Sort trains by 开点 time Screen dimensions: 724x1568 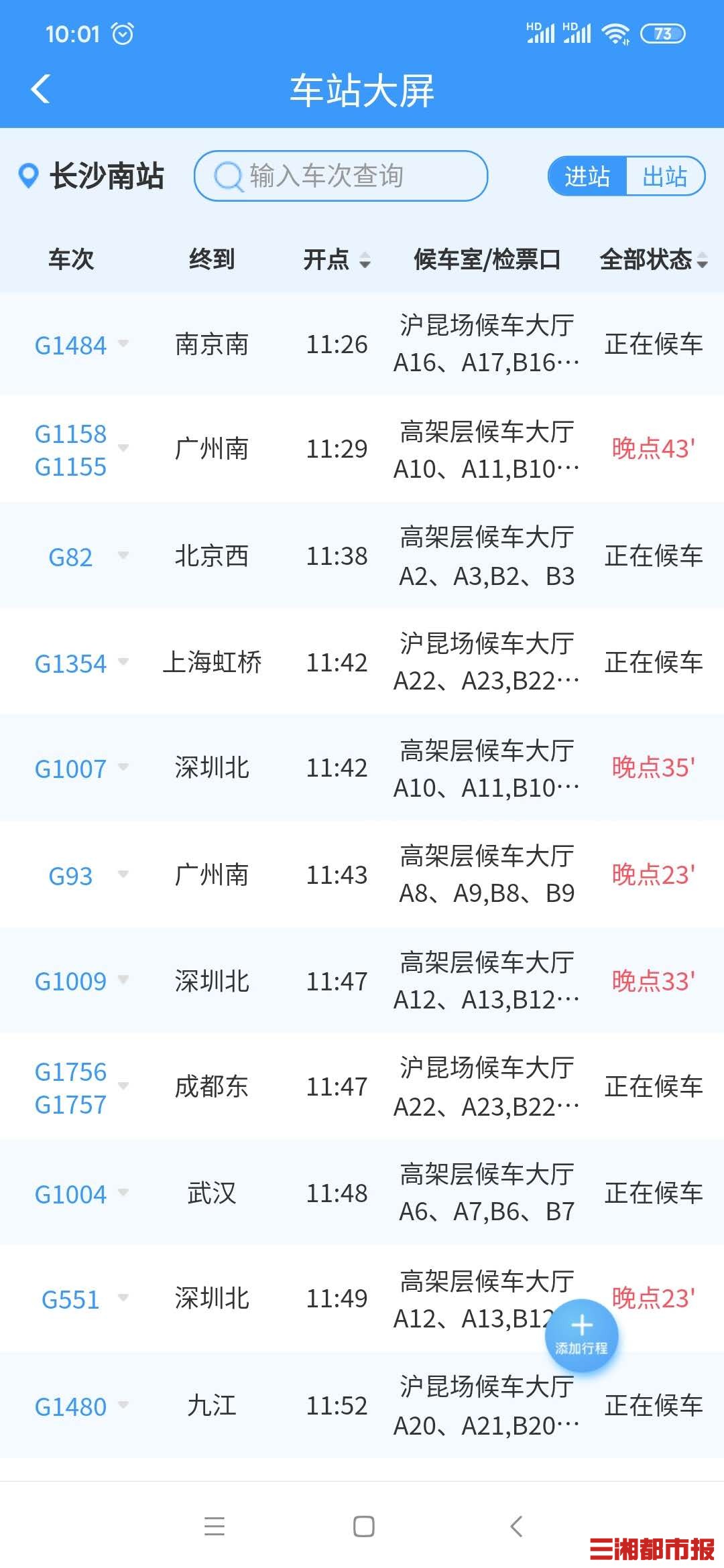pyautogui.click(x=337, y=259)
